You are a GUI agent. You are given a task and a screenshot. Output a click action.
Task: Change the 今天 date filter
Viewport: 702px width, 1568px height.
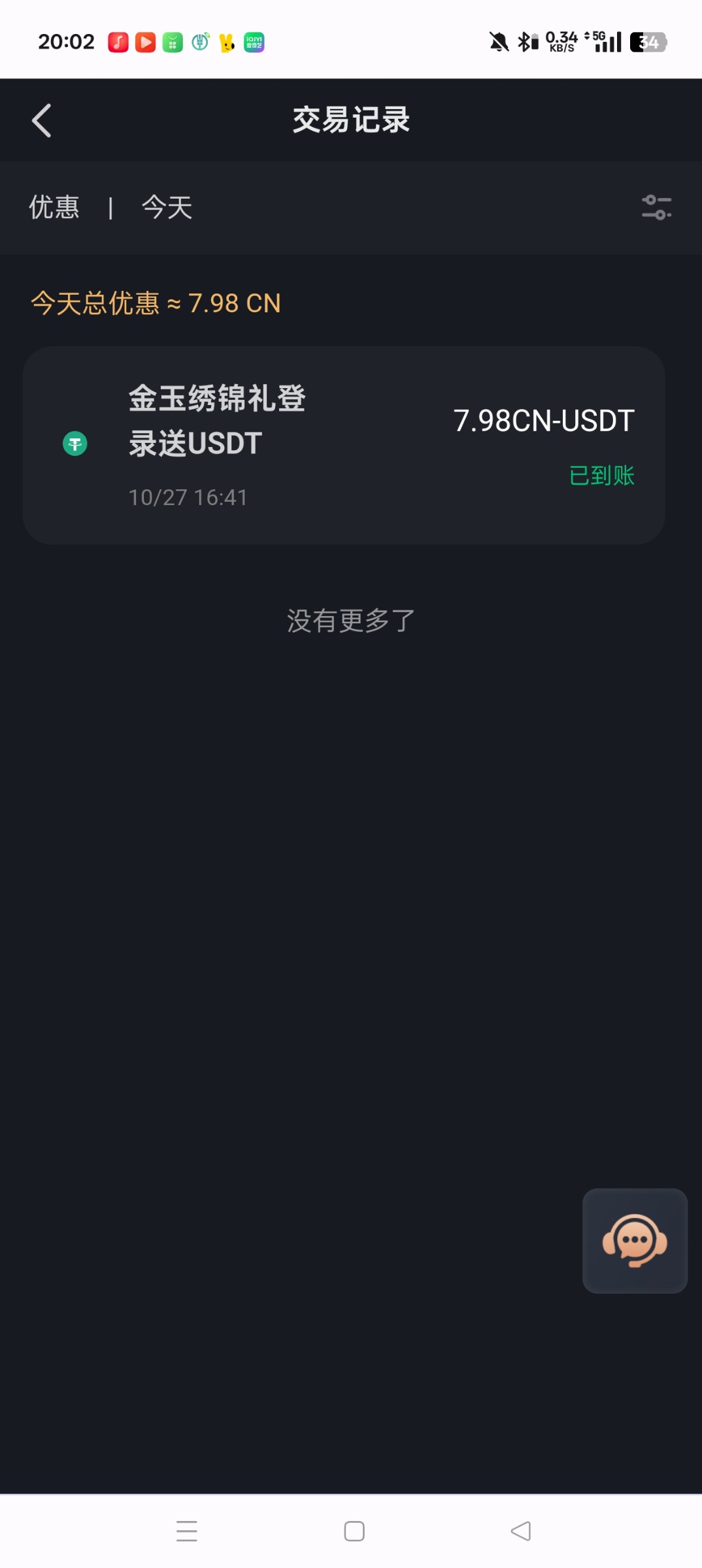[167, 208]
